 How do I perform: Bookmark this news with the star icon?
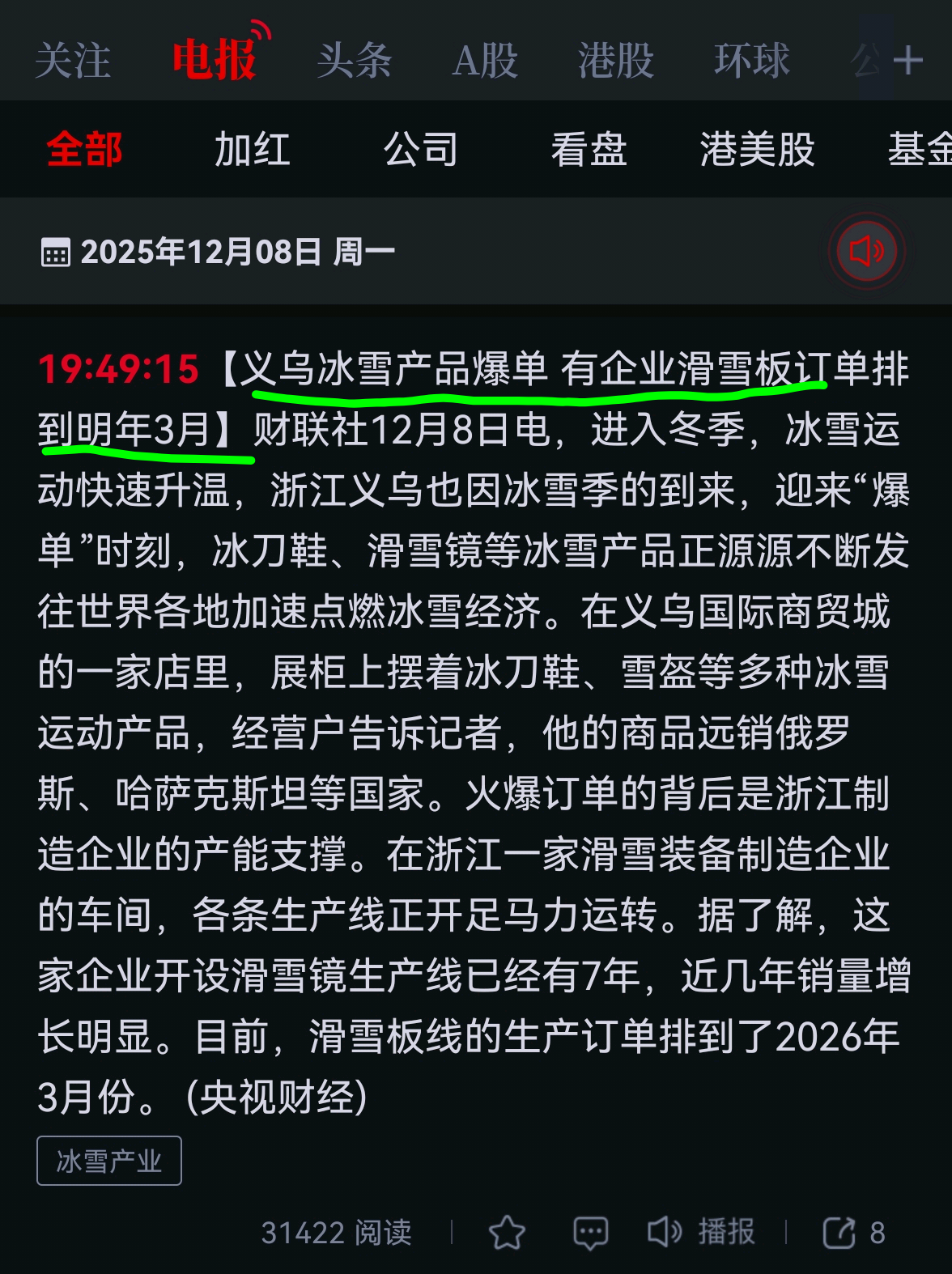pos(508,1233)
